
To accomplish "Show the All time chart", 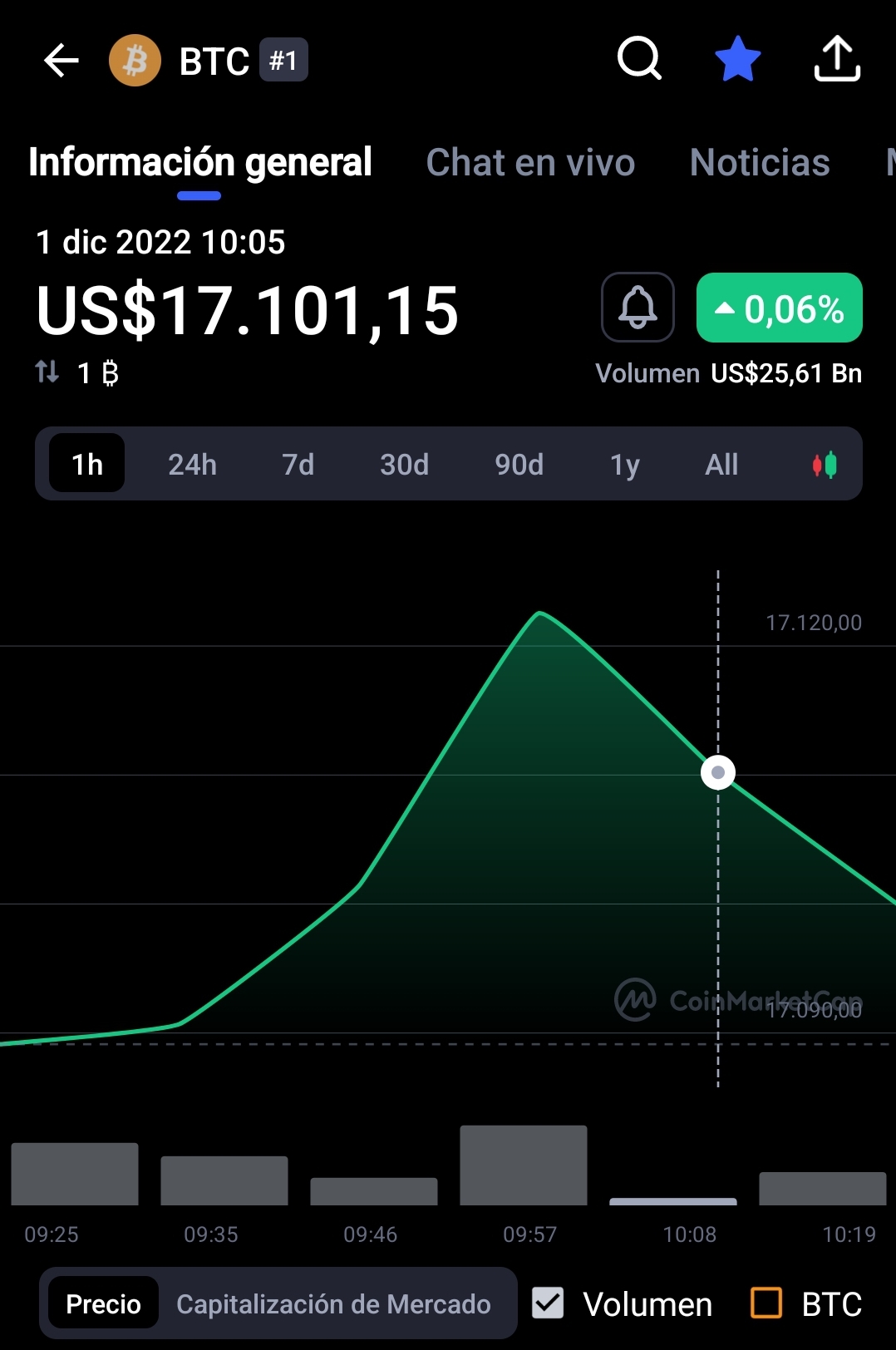I will [721, 464].
